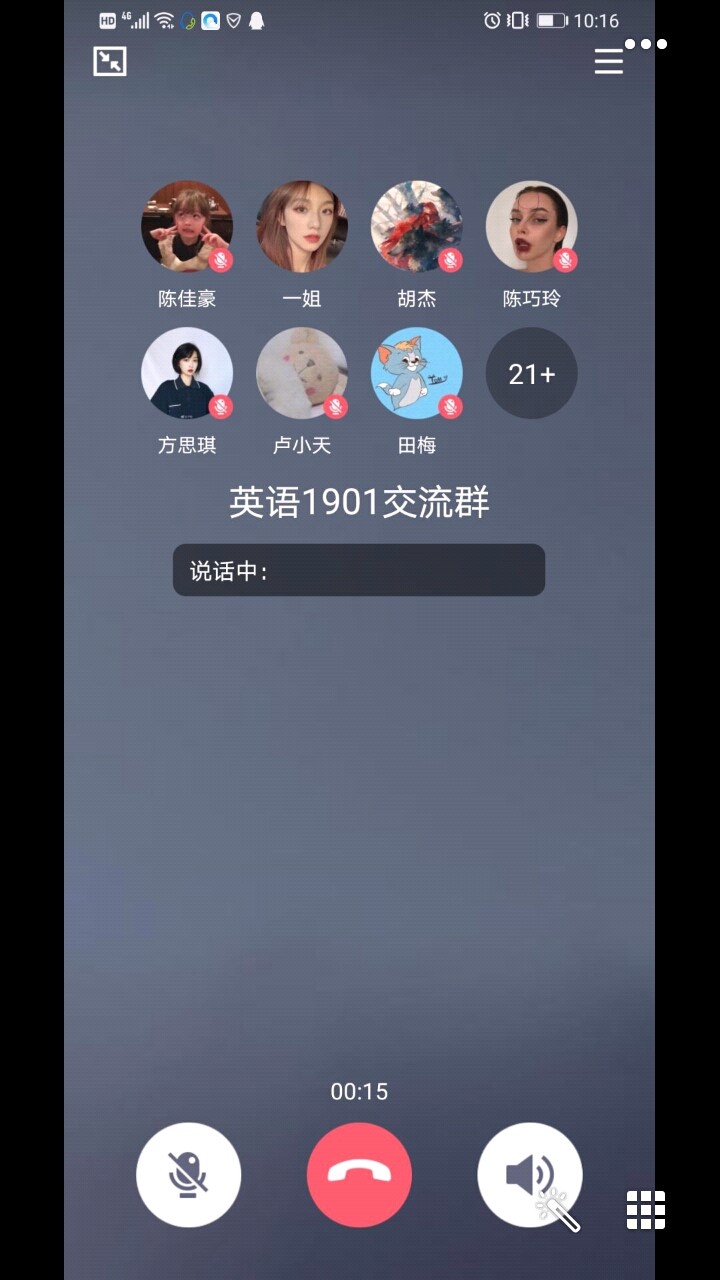Tap 一姐's avatar

pos(302,227)
